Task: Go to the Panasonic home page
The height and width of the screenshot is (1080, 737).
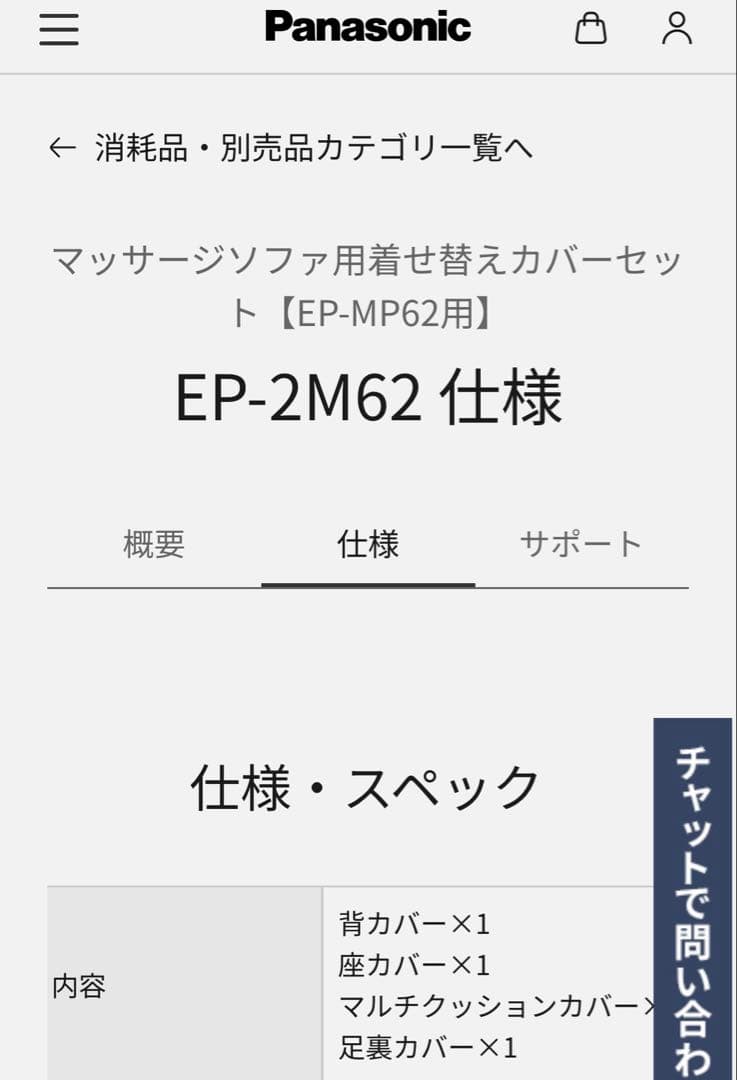Action: click(367, 27)
